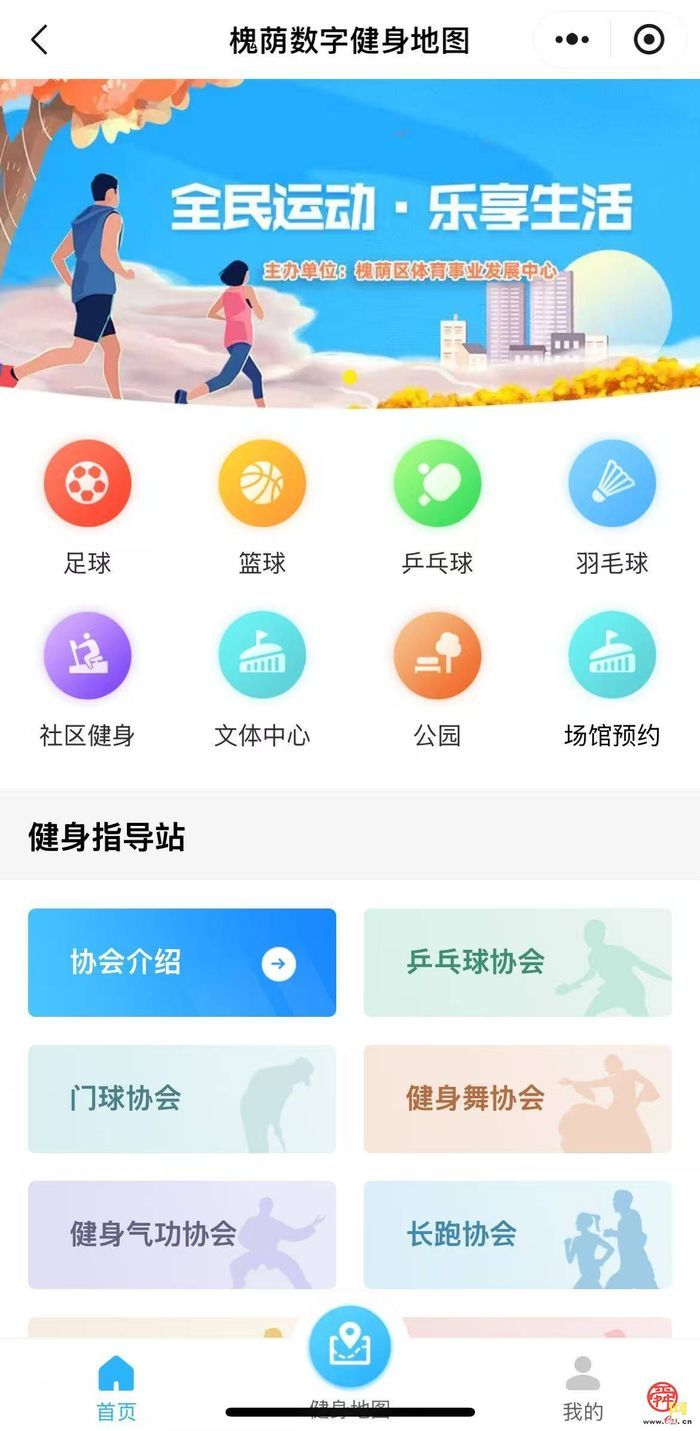Close the mini program via the circle icon
The width and height of the screenshot is (700, 1431).
[x=648, y=40]
